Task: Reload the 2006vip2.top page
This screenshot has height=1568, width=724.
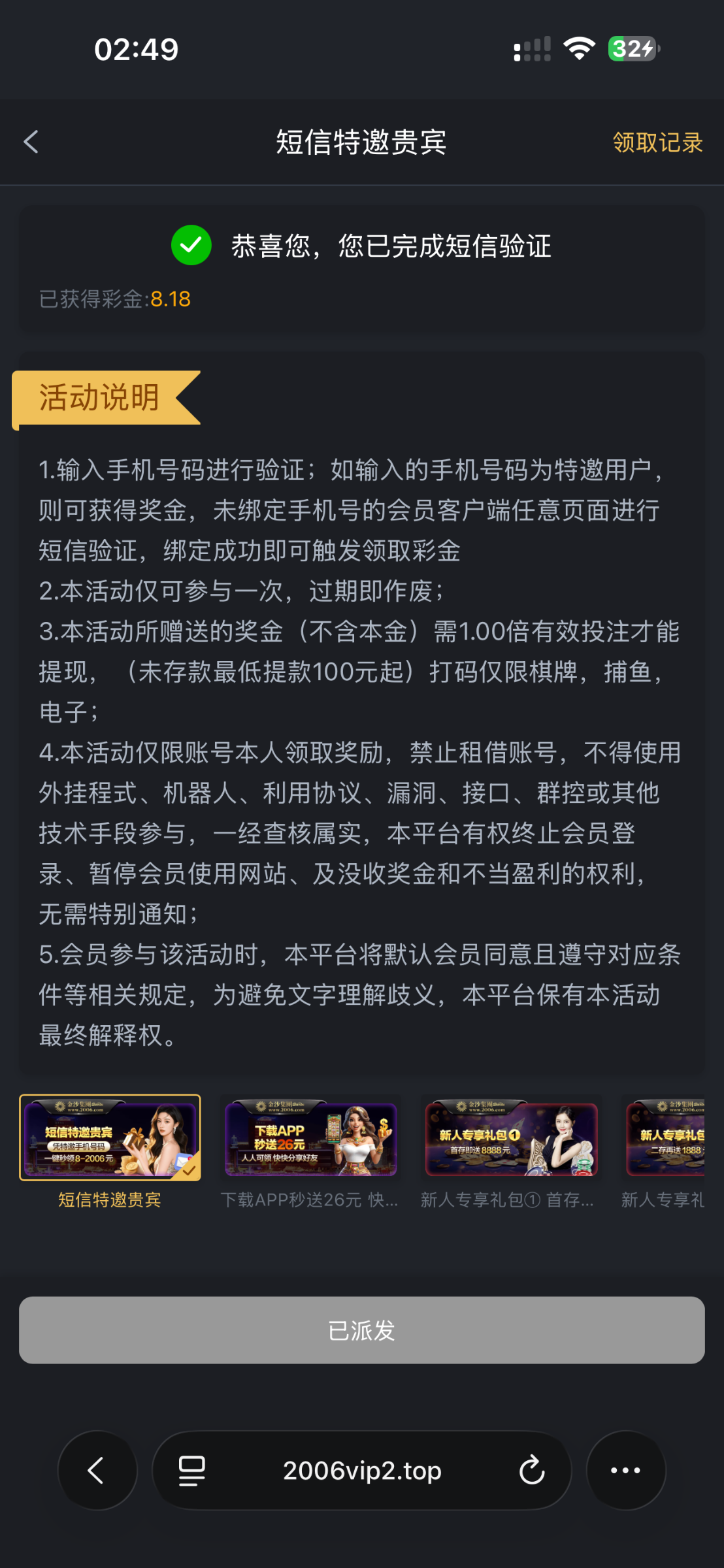Action: (531, 1471)
